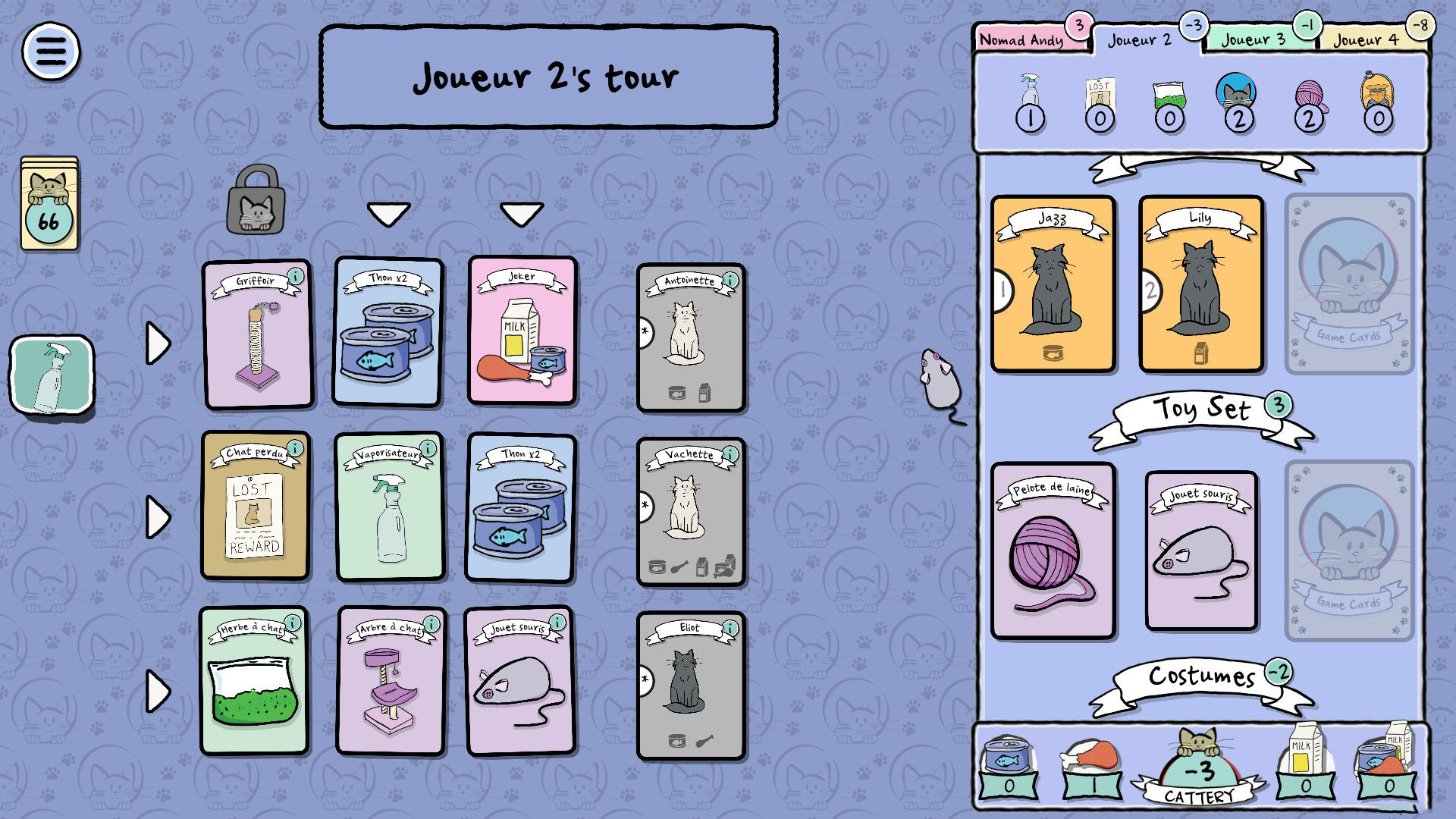Open info for the Chat perdu card

point(295,449)
